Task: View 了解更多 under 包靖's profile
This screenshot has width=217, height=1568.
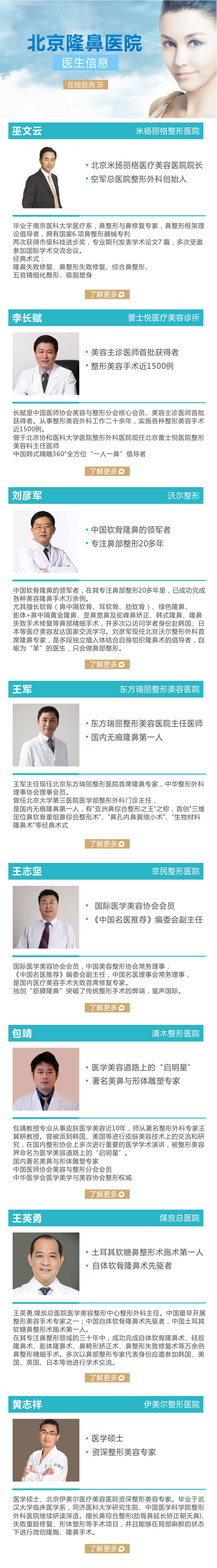Action: pos(107,1194)
